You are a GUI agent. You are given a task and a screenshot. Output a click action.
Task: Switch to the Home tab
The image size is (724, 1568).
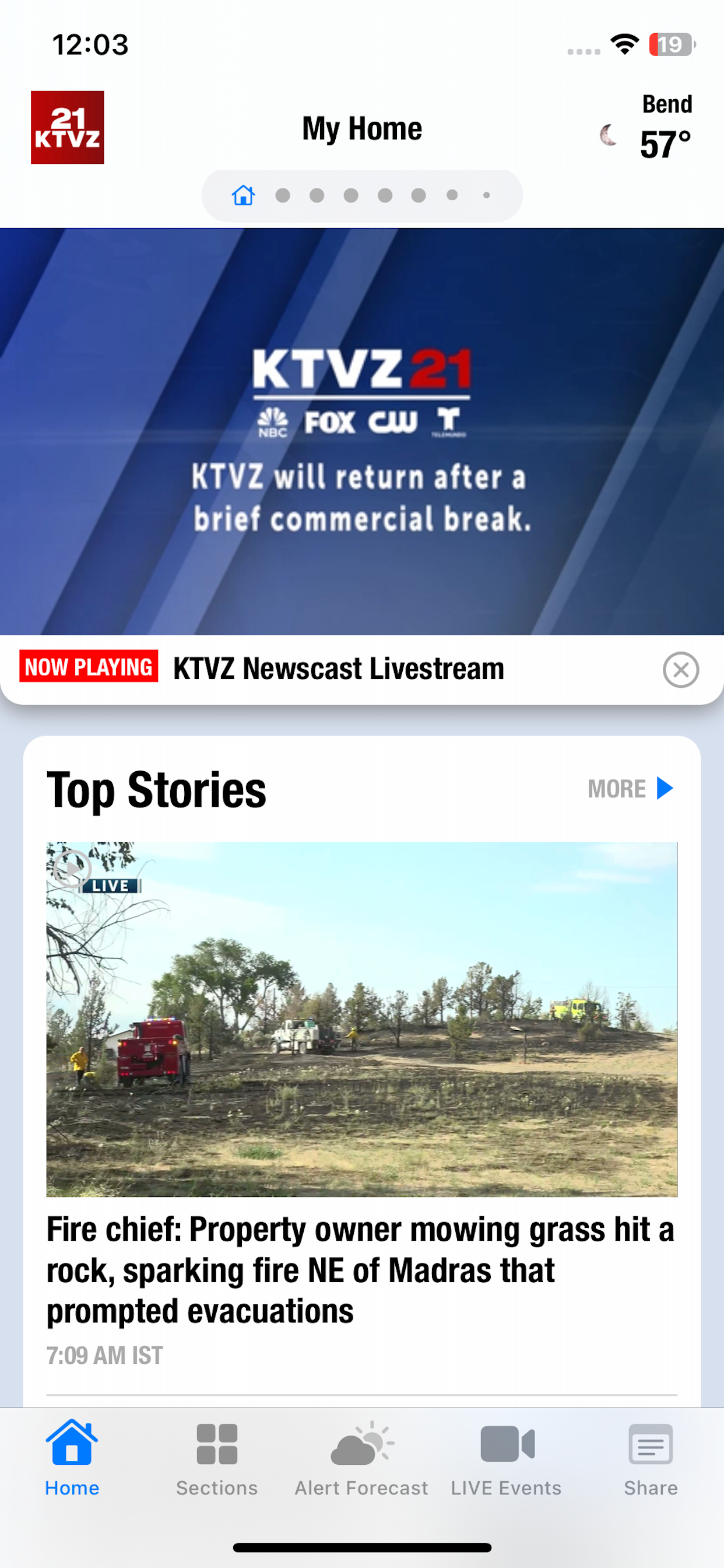click(71, 1458)
